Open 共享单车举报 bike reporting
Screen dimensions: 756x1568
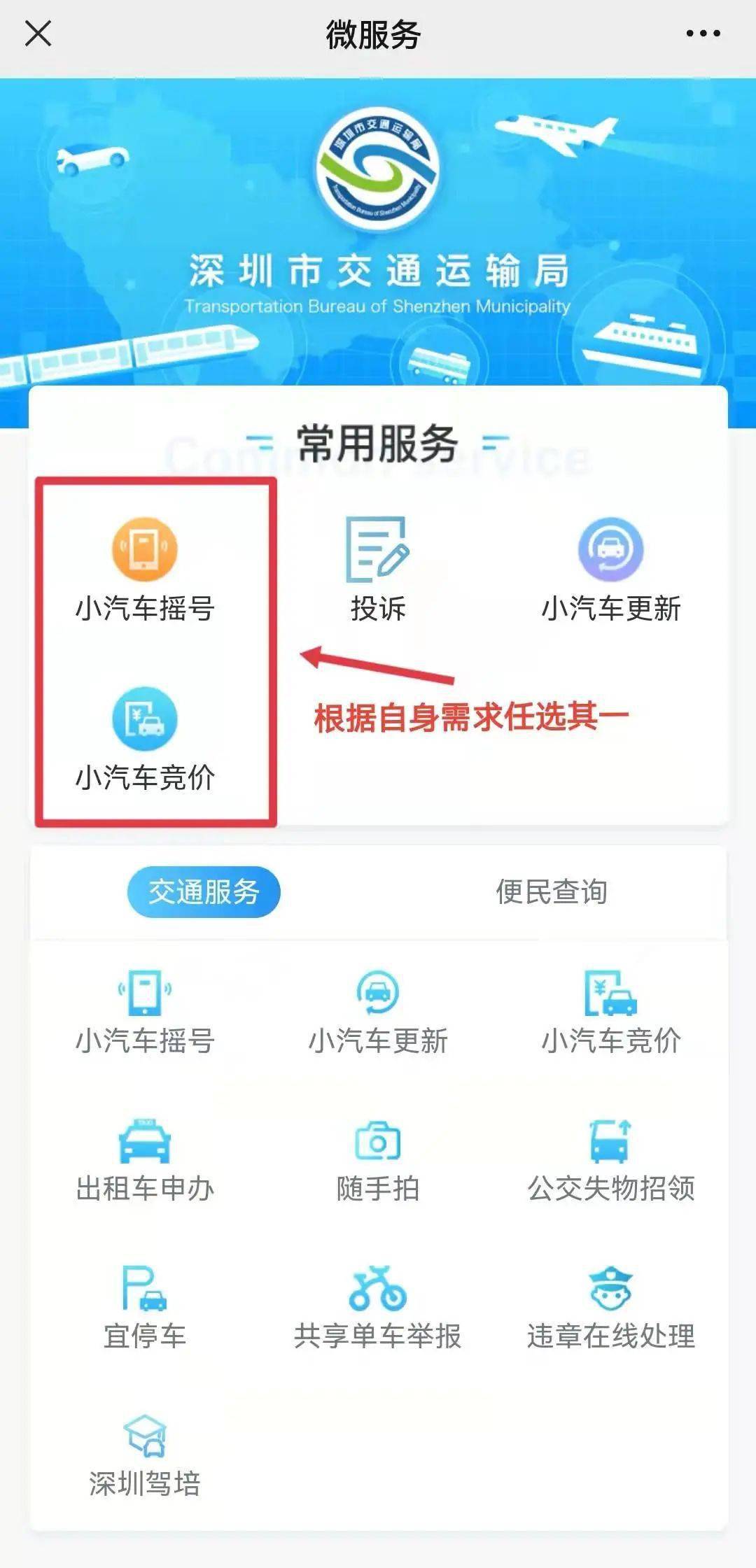click(378, 1308)
